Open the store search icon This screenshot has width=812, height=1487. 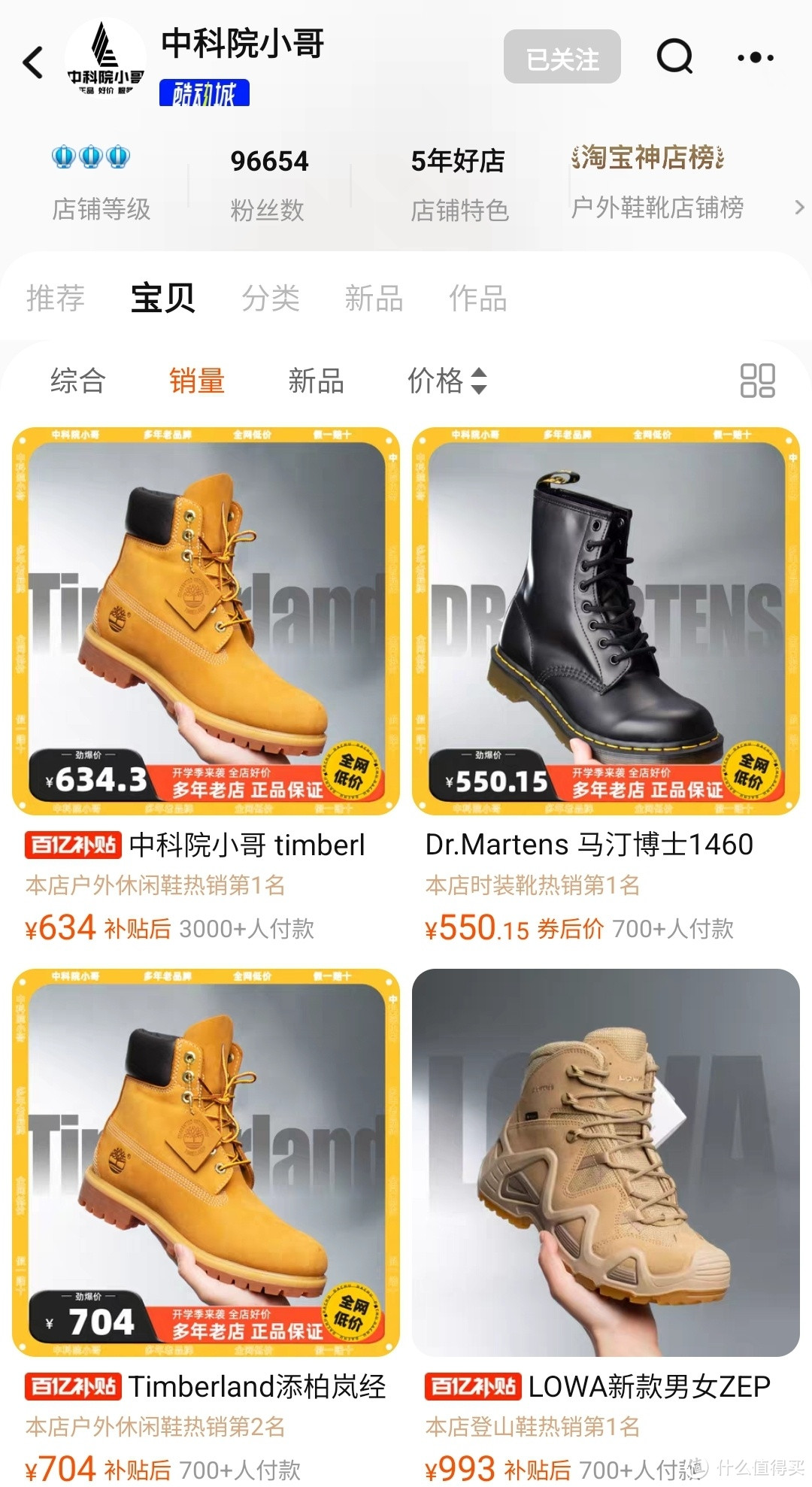click(x=674, y=57)
